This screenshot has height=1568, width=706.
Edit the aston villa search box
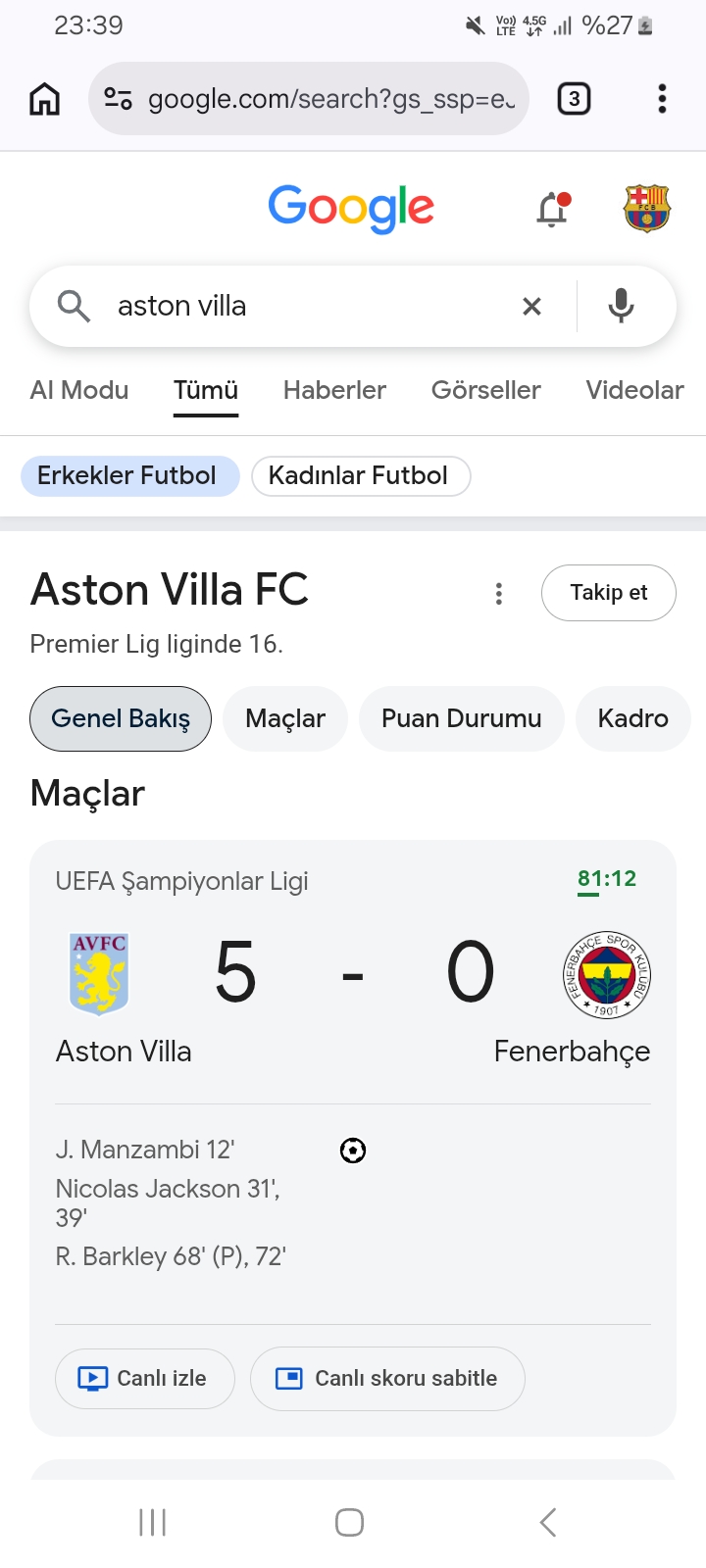point(304,306)
